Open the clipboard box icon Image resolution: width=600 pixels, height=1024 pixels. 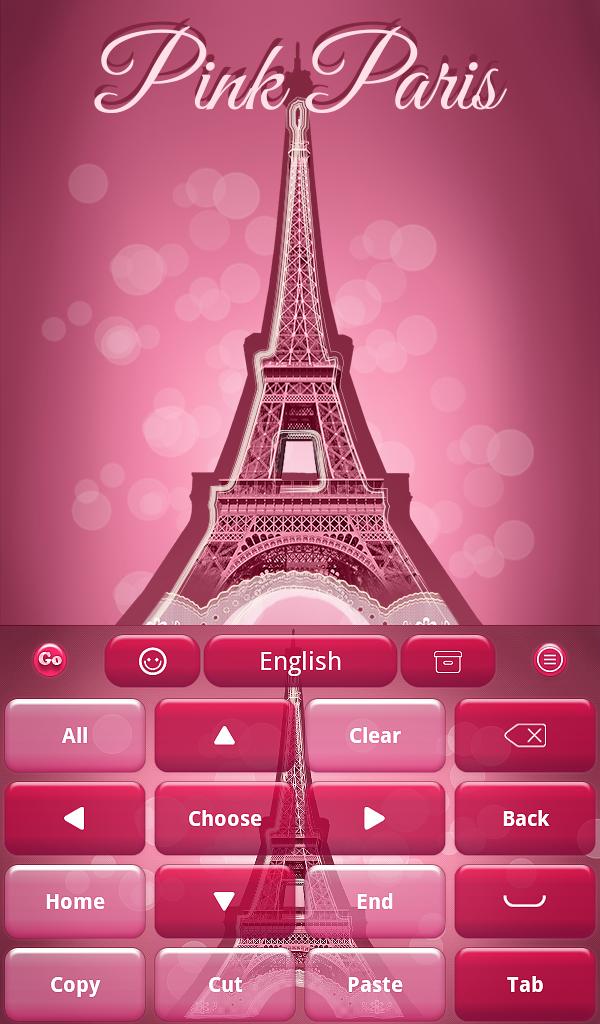click(x=448, y=661)
